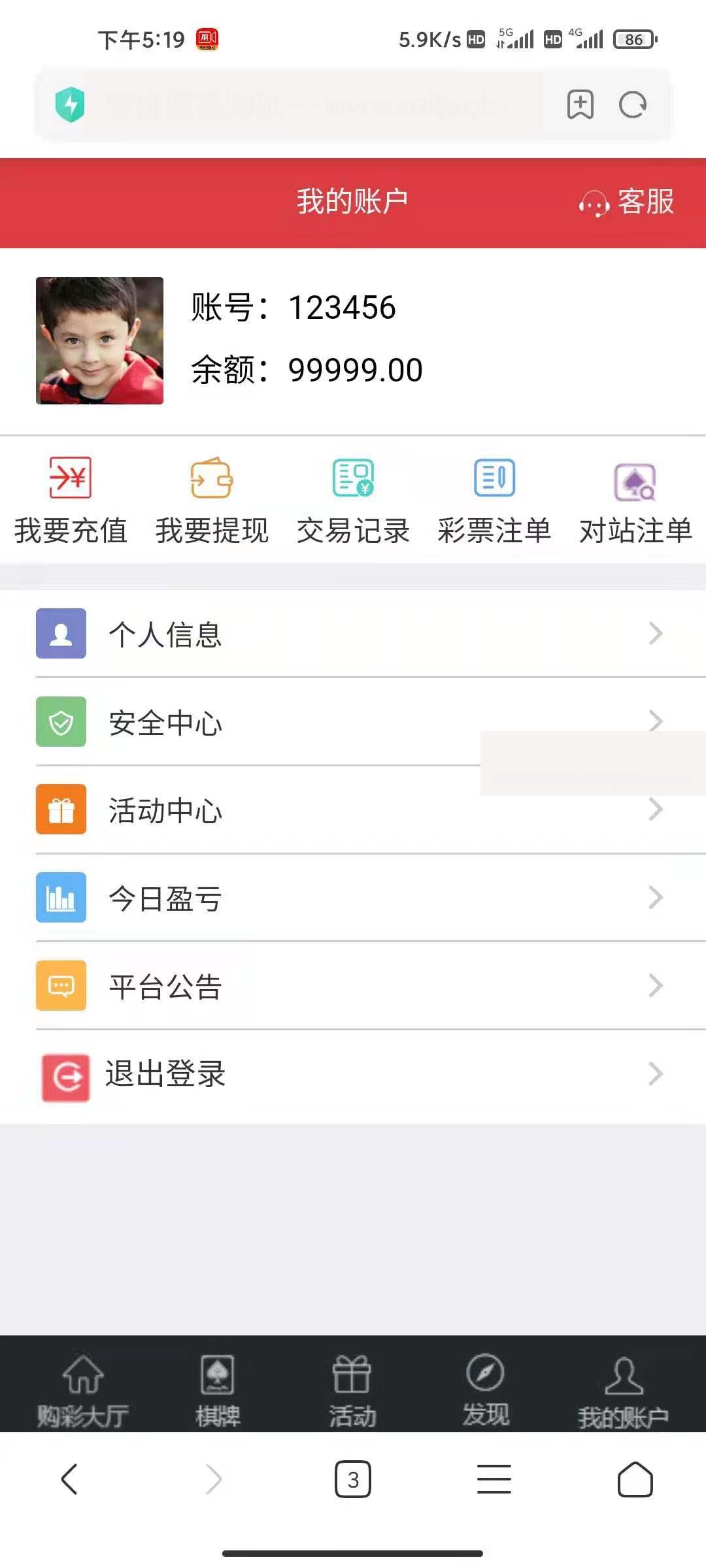Check 今日盈亏

coord(353,898)
